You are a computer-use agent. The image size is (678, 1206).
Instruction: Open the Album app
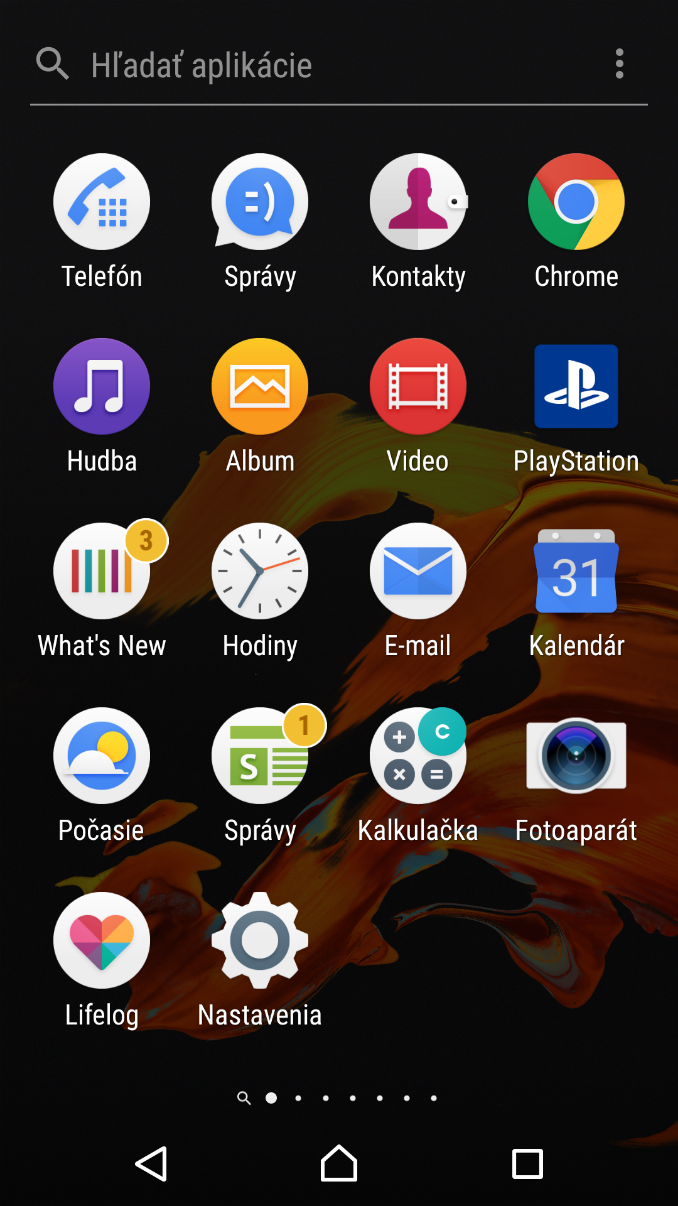coord(260,387)
